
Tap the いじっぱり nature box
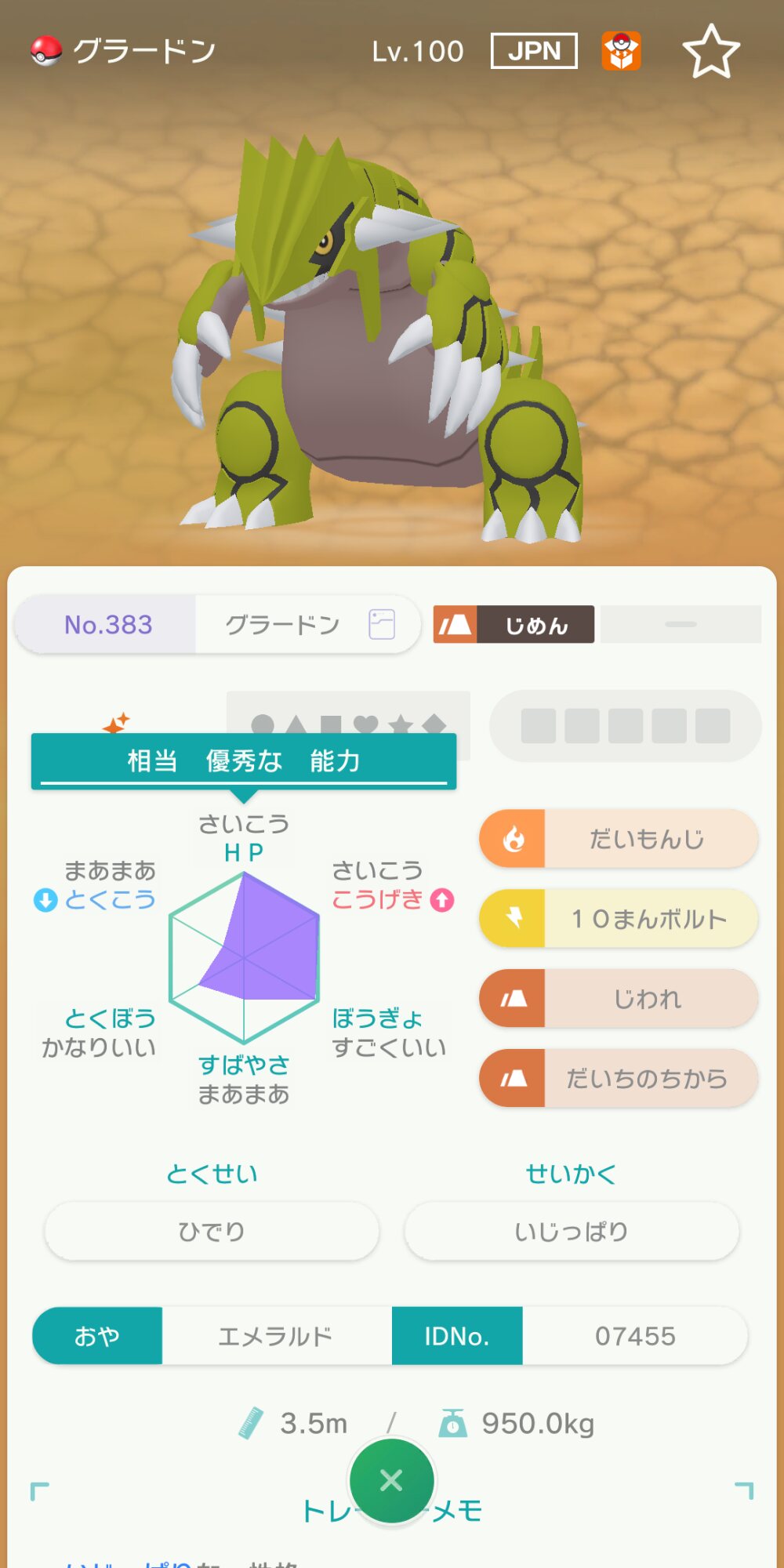572,1231
